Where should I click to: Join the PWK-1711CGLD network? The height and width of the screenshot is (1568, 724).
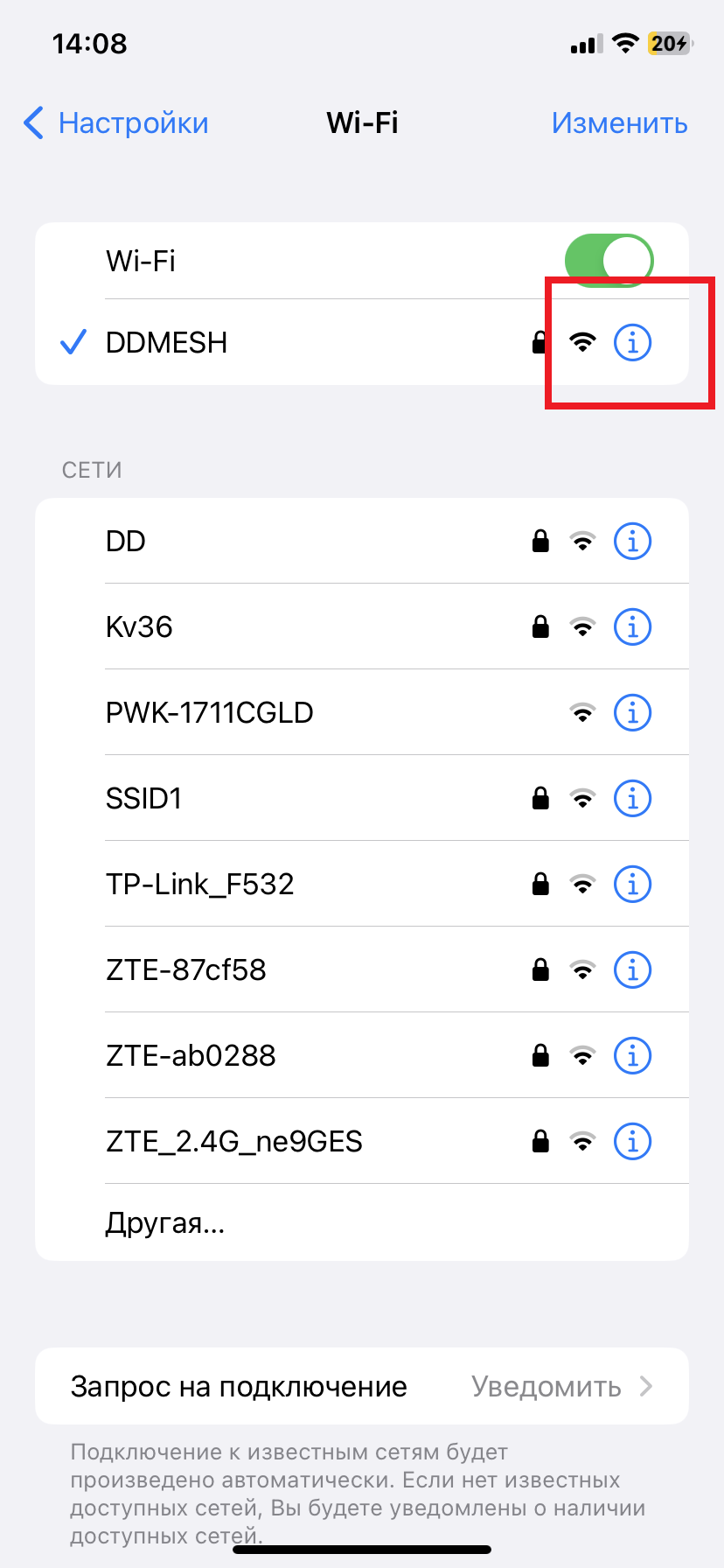(x=362, y=712)
